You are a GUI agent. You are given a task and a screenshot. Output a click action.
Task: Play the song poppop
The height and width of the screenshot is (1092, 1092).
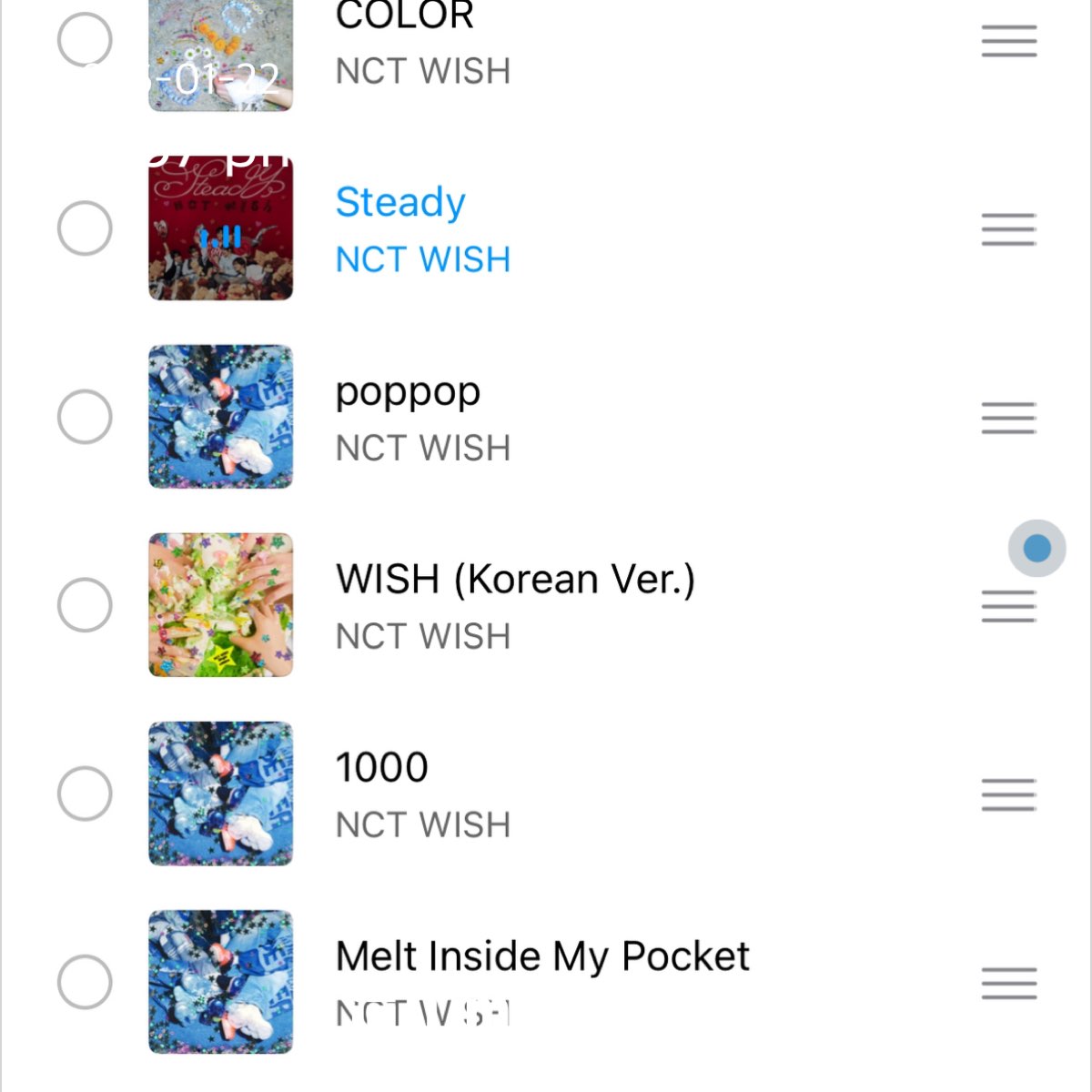[x=408, y=392]
